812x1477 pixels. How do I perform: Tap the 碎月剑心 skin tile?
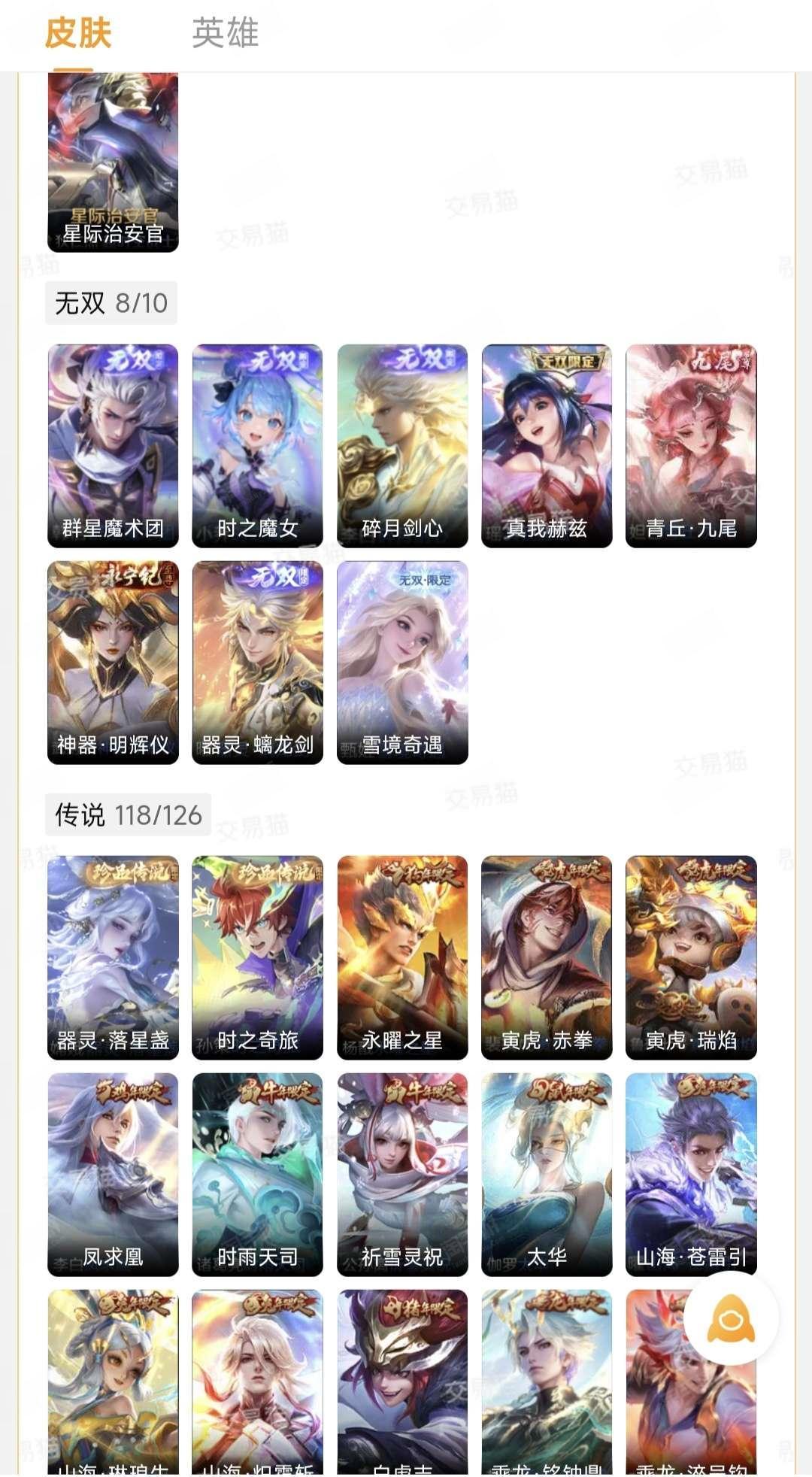402,446
